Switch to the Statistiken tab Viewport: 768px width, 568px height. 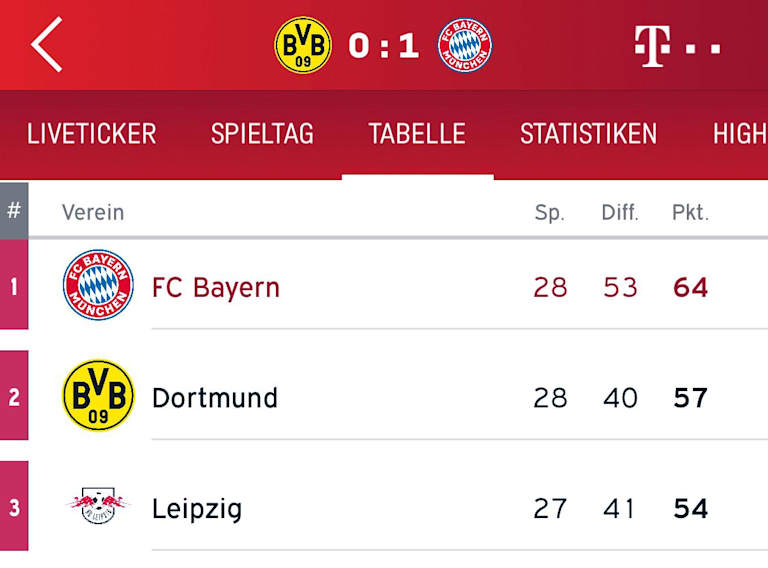point(588,134)
